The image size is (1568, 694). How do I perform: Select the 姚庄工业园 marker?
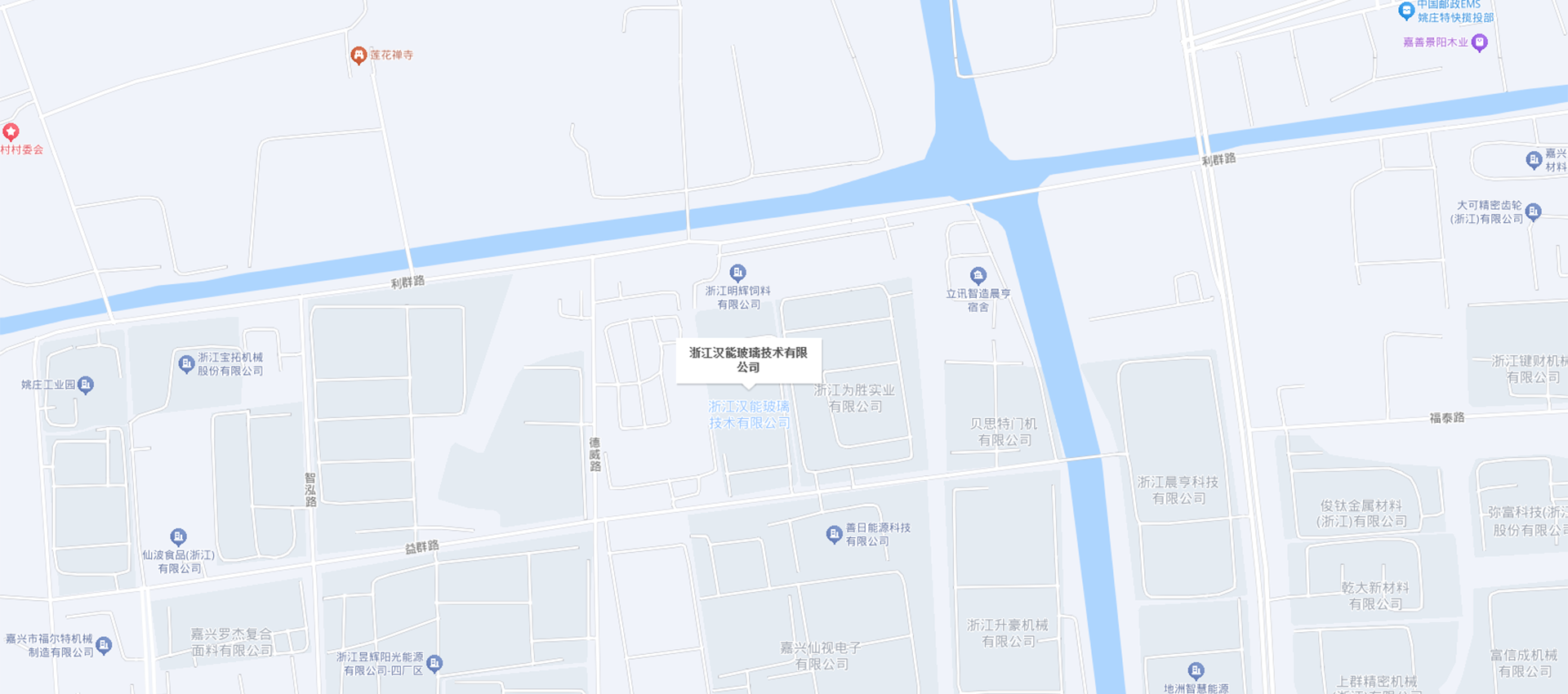click(86, 385)
